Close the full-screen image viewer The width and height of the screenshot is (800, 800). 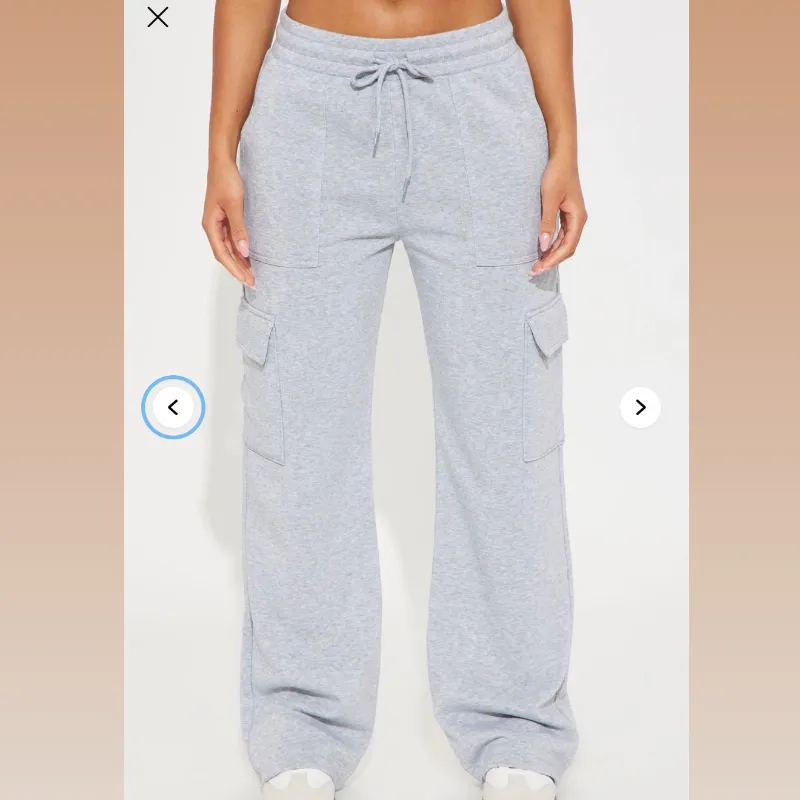158,17
